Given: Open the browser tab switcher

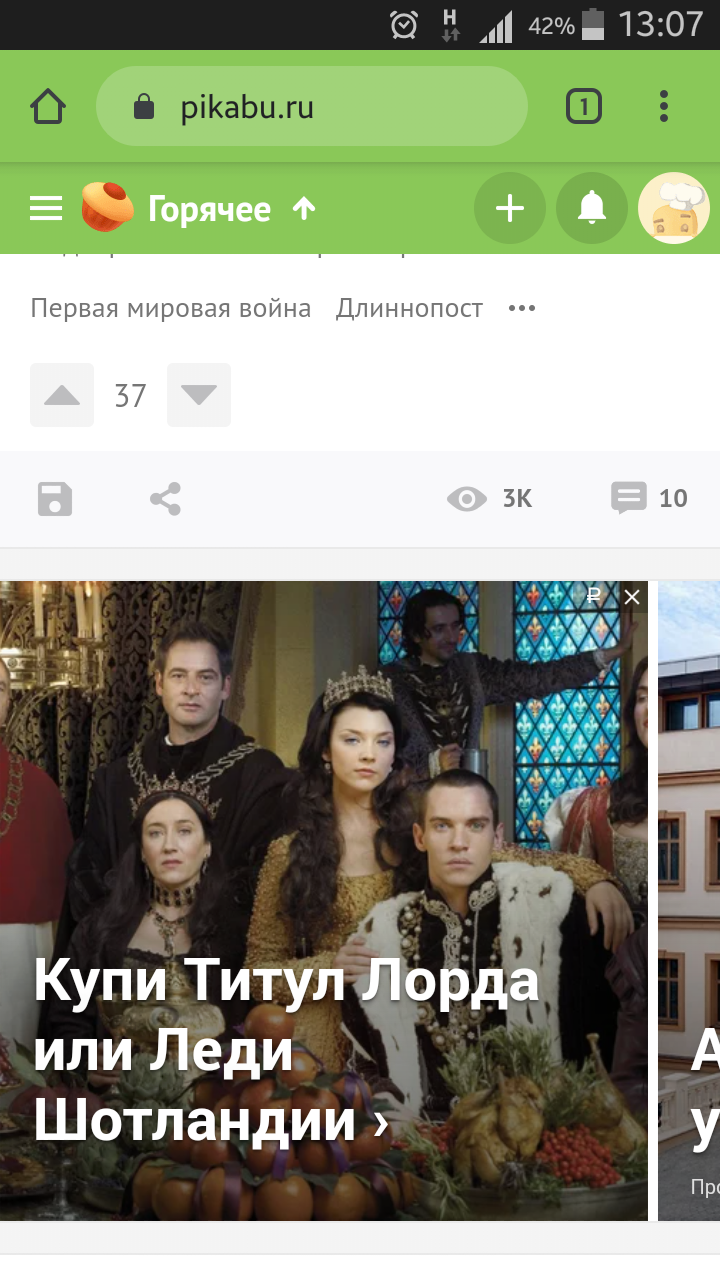Looking at the screenshot, I should pyautogui.click(x=584, y=106).
